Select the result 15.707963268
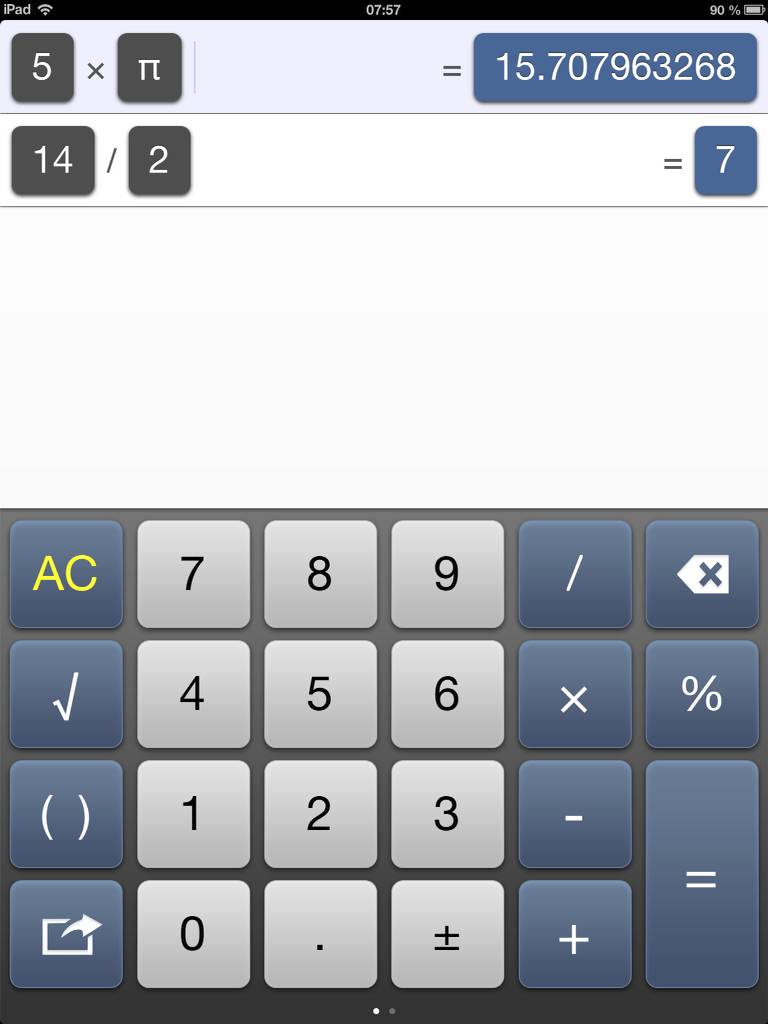Image resolution: width=768 pixels, height=1024 pixels. click(615, 68)
